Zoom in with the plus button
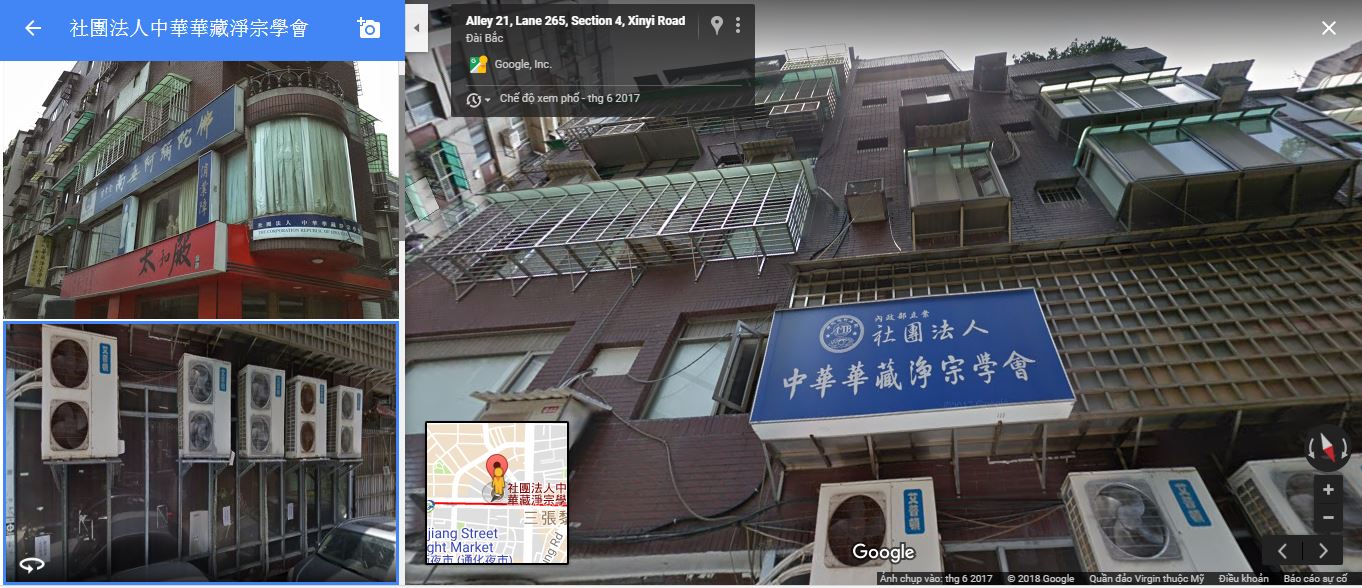This screenshot has height=588, width=1362. 1328,490
